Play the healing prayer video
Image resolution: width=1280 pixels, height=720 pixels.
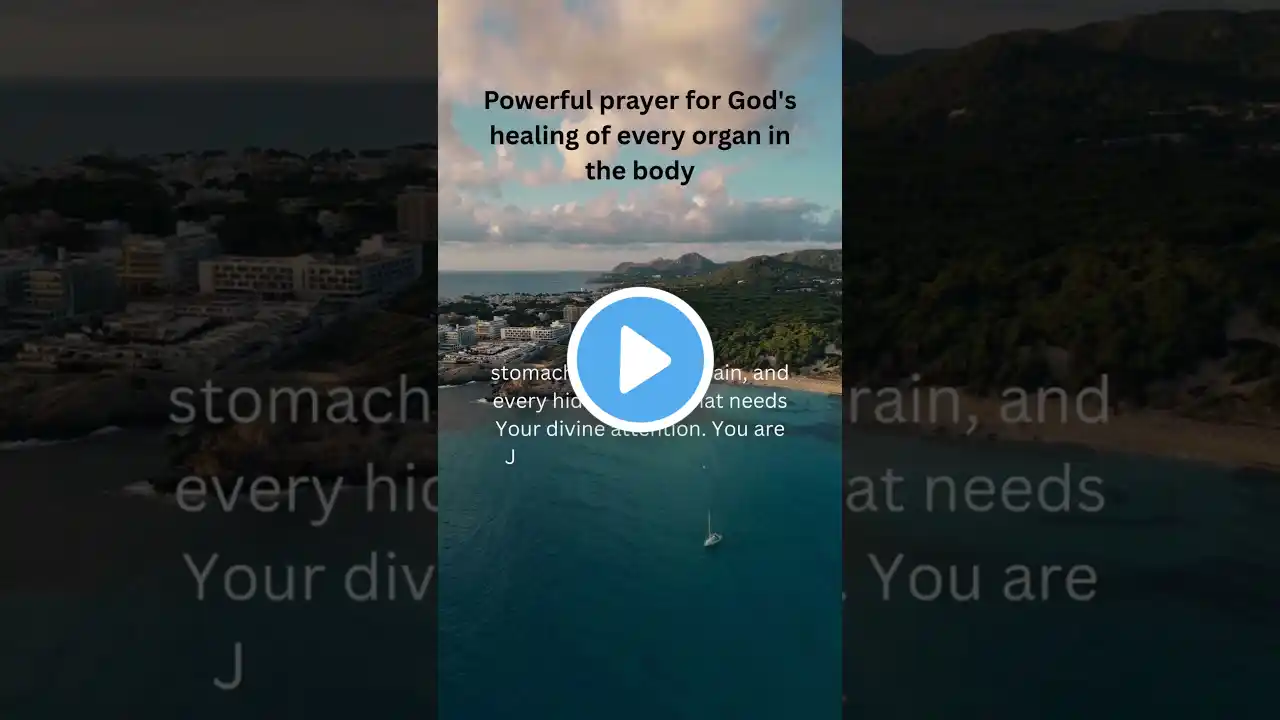(x=640, y=360)
